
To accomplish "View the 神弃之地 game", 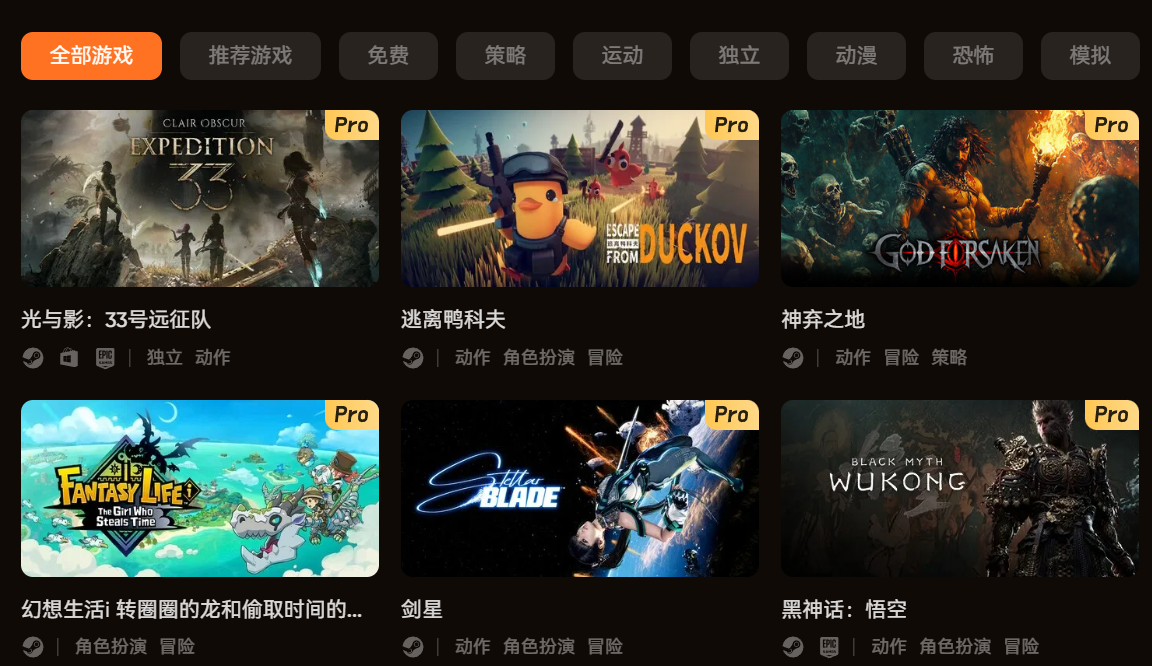I will [960, 199].
